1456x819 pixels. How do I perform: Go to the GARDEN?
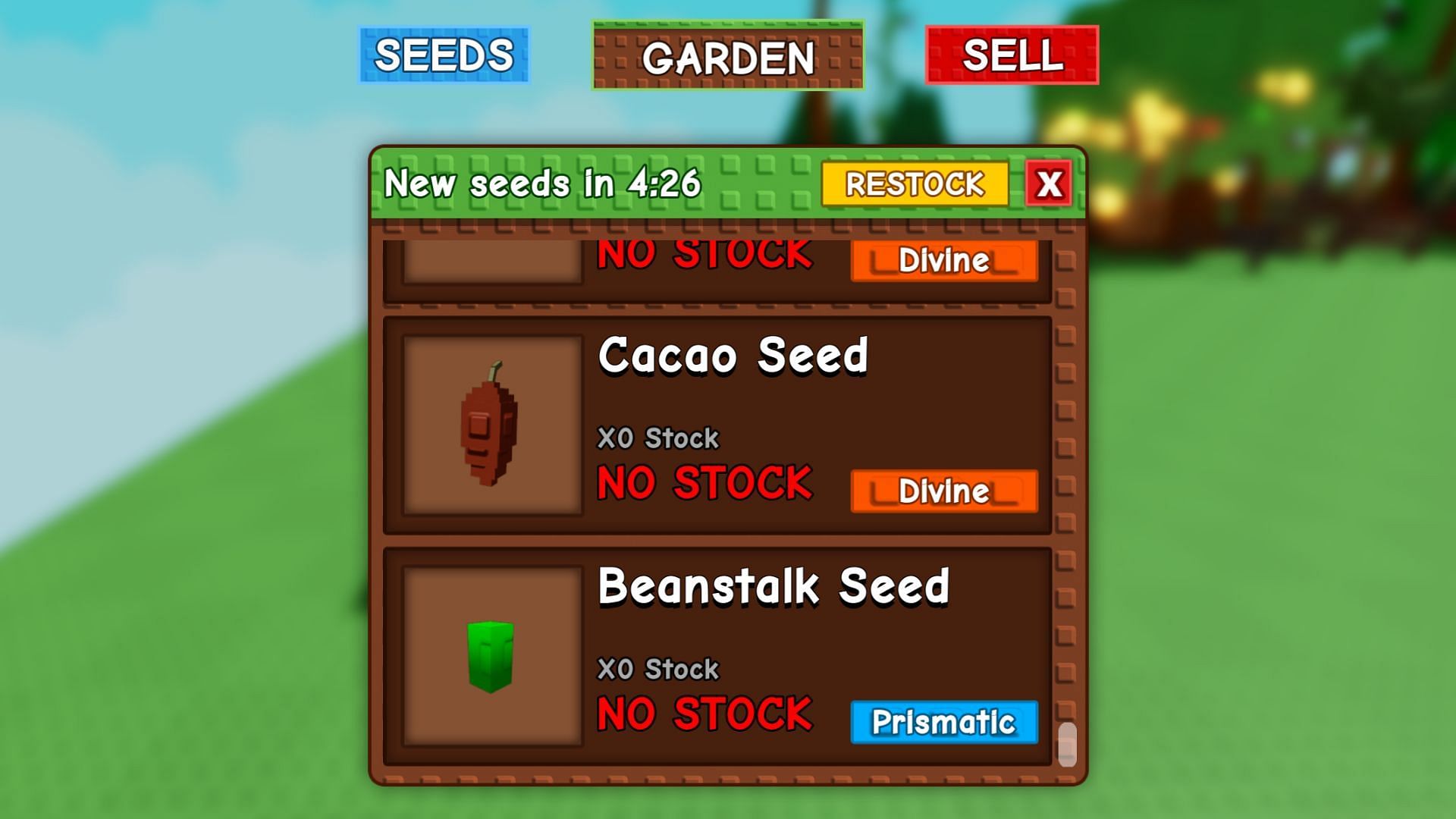point(728,56)
